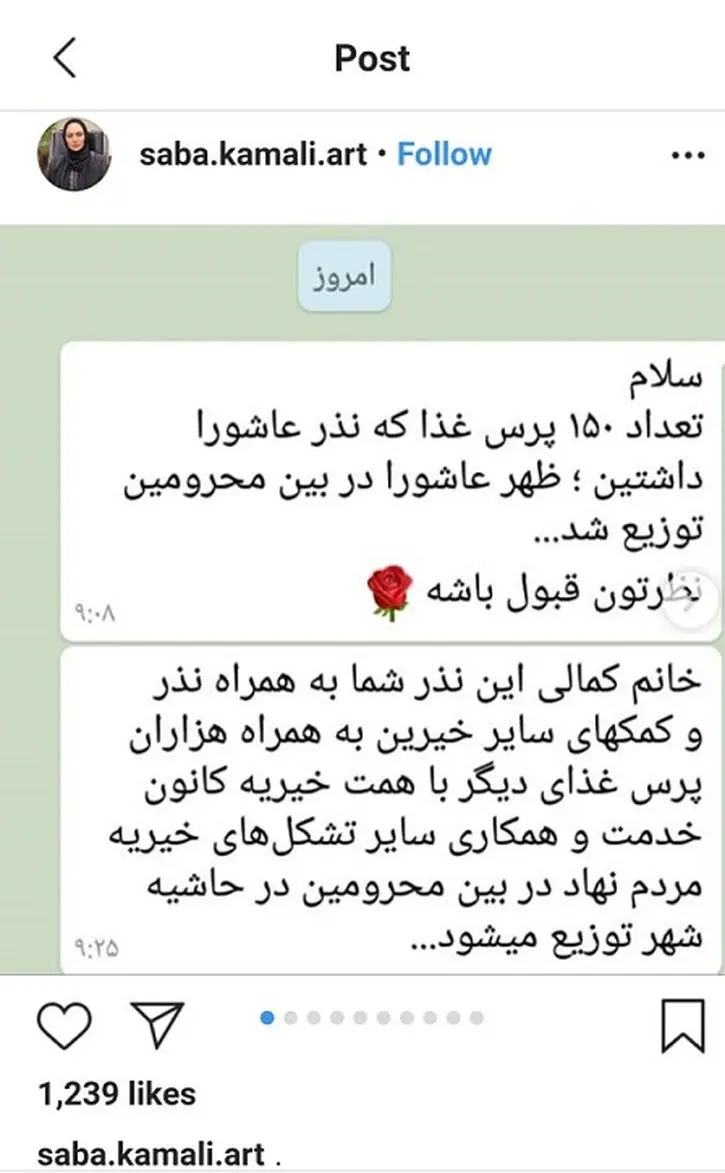
Task: Open saba.kamali.art username in the post header
Action: (x=254, y=155)
